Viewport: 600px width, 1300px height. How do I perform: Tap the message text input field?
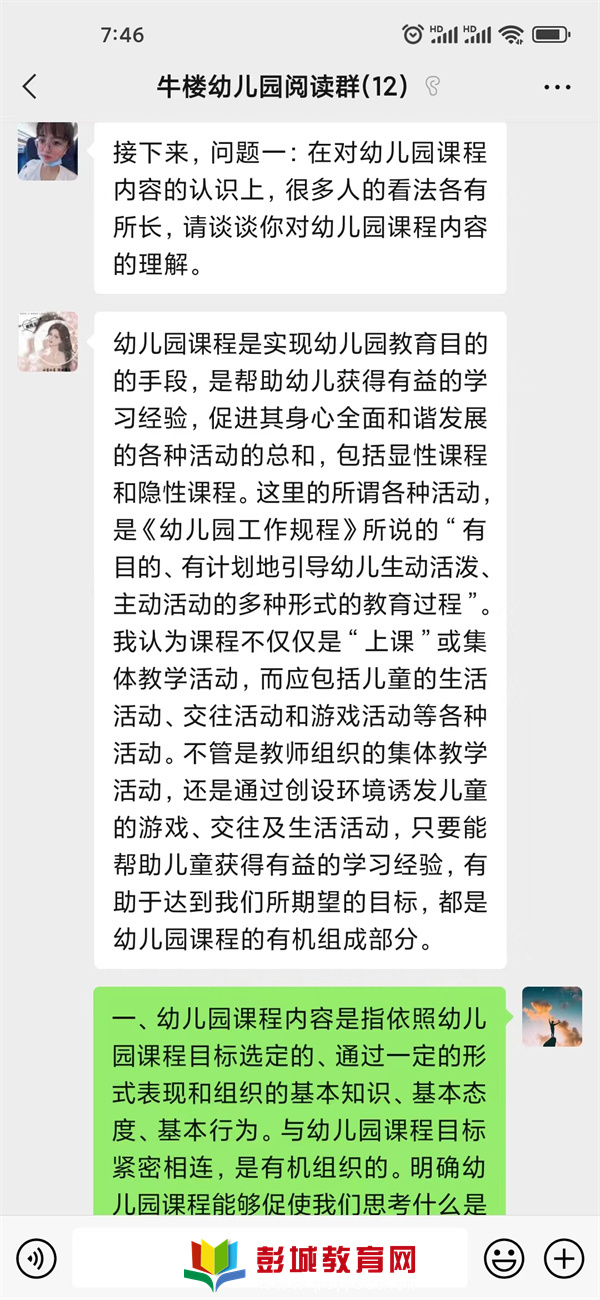pos(270,1257)
